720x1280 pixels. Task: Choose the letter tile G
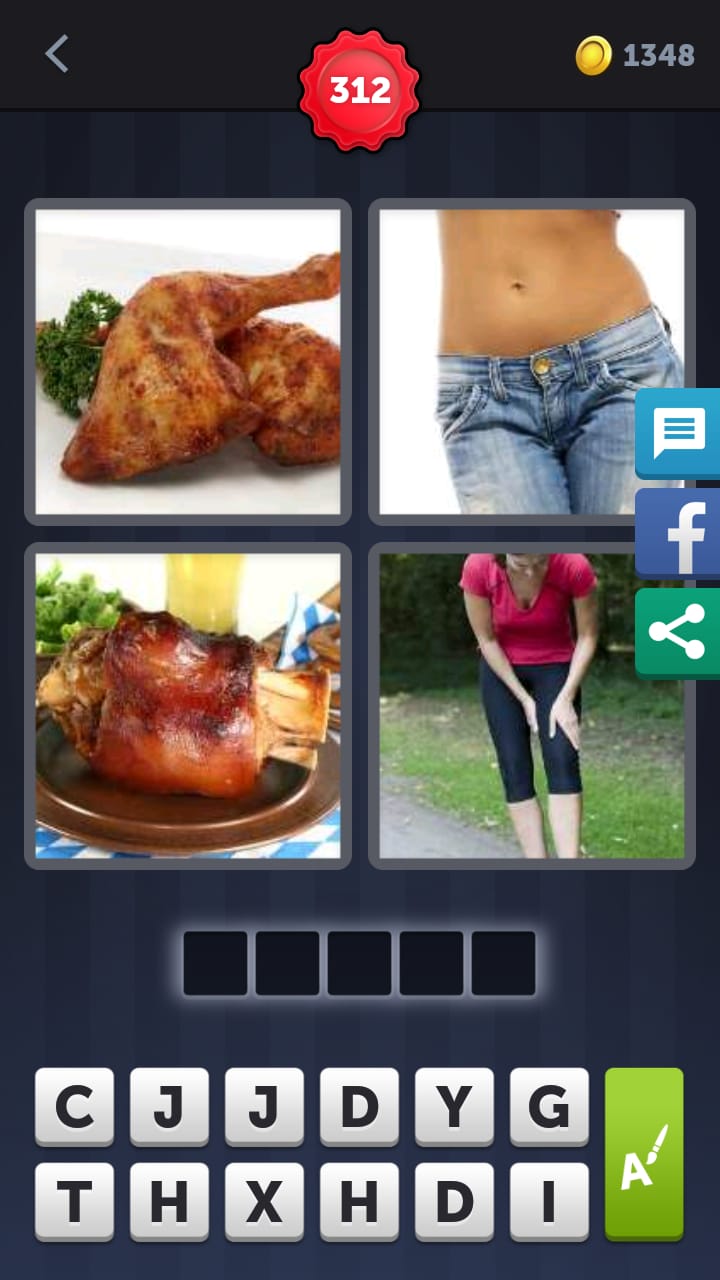pos(549,1106)
